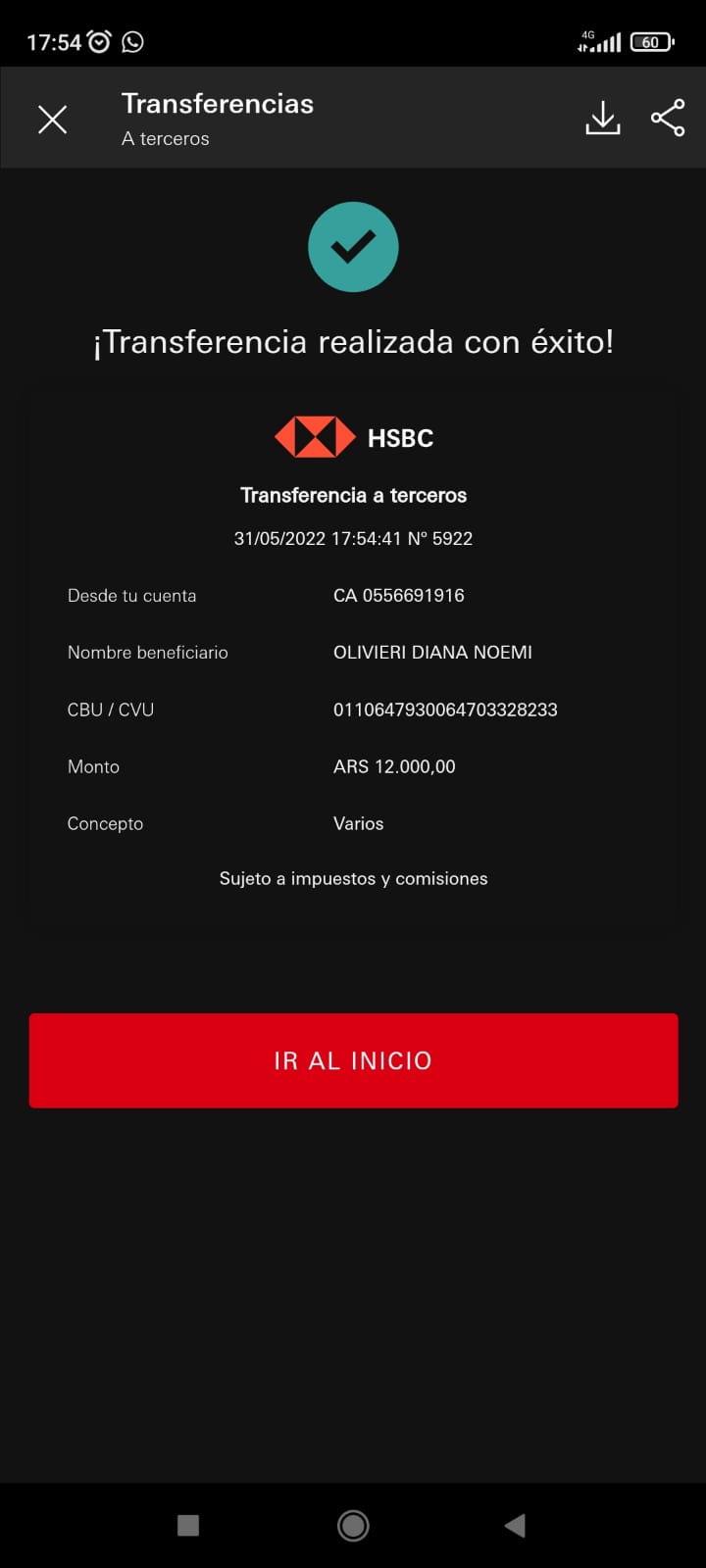Tap the IR AL INICIO button
This screenshot has height=1568, width=706.
[x=353, y=1060]
